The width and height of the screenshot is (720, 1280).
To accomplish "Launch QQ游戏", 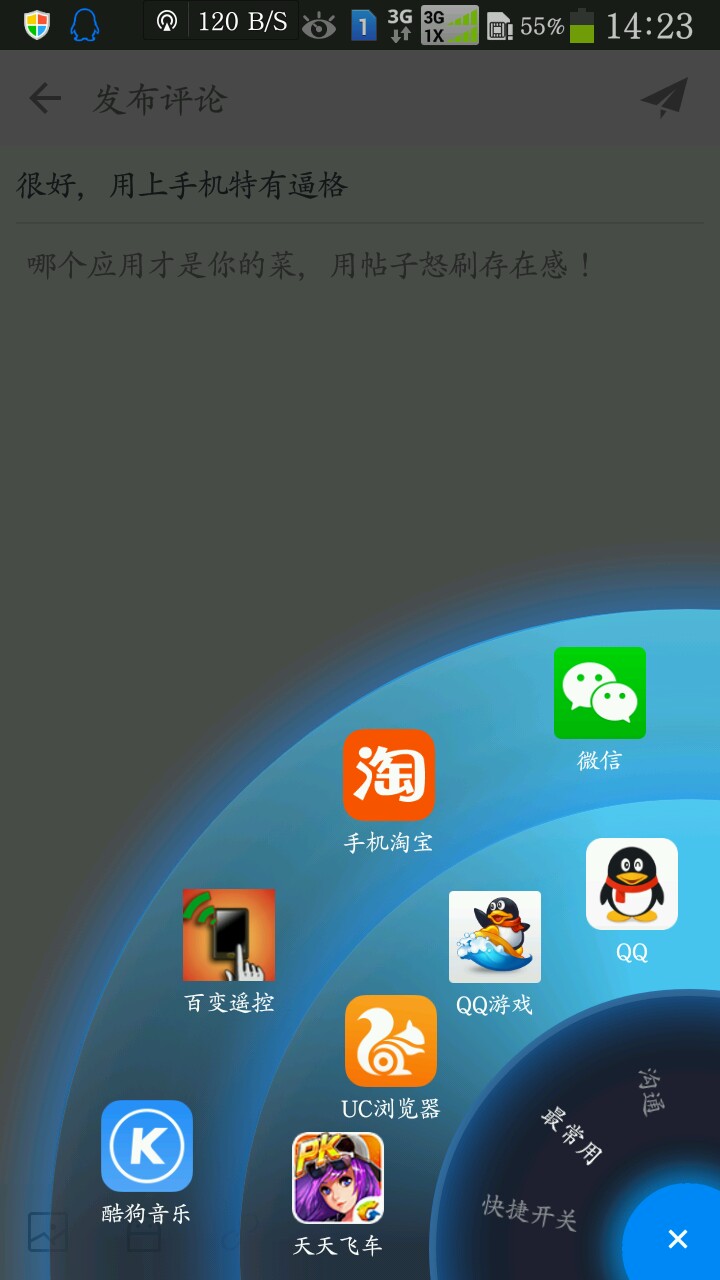I will (x=494, y=937).
